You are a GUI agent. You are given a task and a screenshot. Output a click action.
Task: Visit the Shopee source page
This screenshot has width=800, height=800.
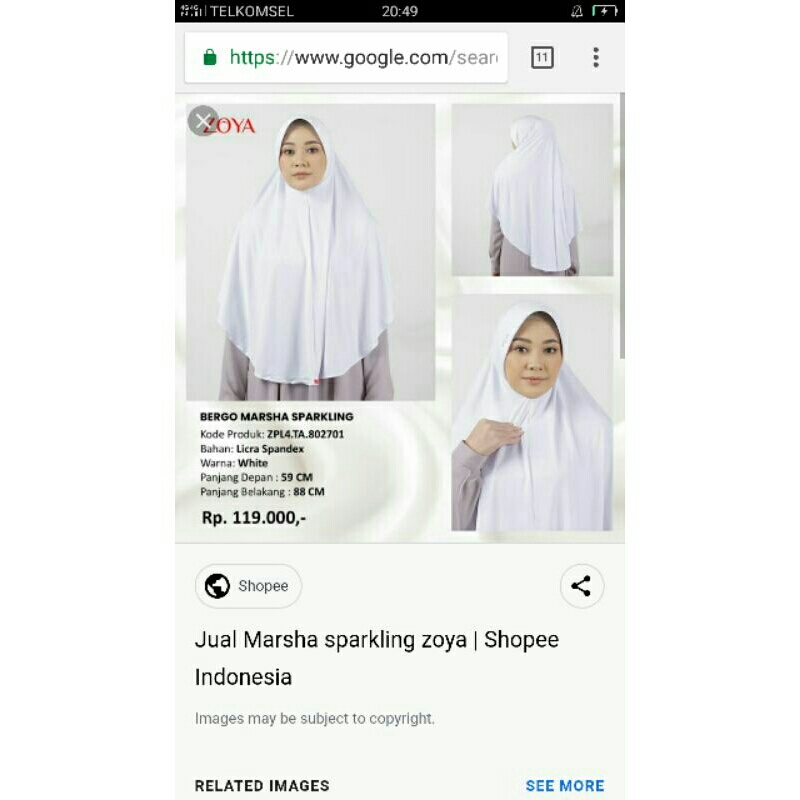[x=248, y=586]
